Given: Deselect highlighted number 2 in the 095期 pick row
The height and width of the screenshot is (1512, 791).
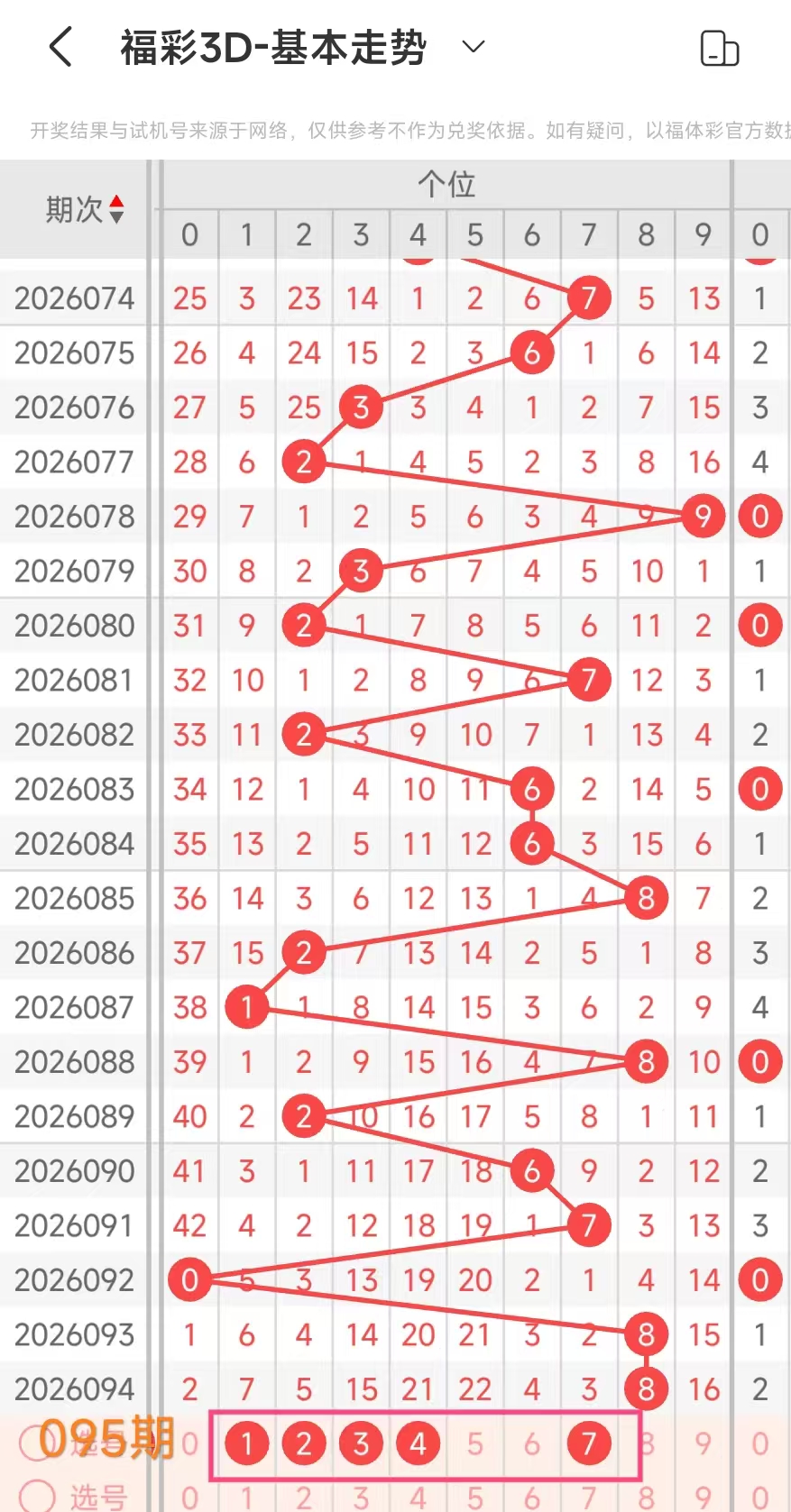Looking at the screenshot, I should pyautogui.click(x=304, y=1443).
